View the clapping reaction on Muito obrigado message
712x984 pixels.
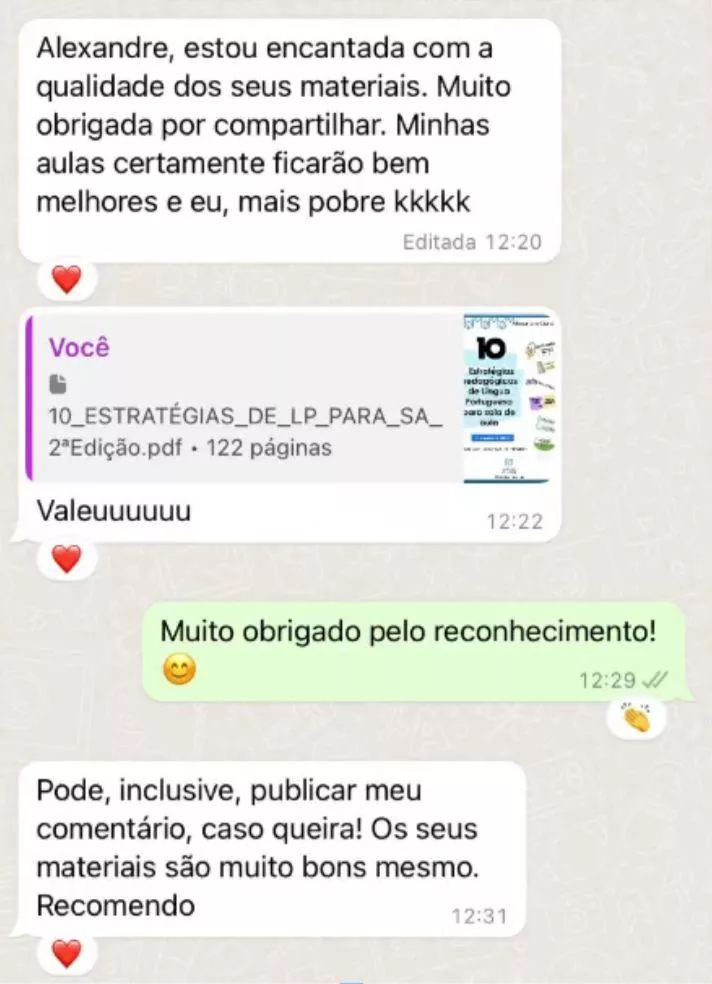(x=637, y=717)
